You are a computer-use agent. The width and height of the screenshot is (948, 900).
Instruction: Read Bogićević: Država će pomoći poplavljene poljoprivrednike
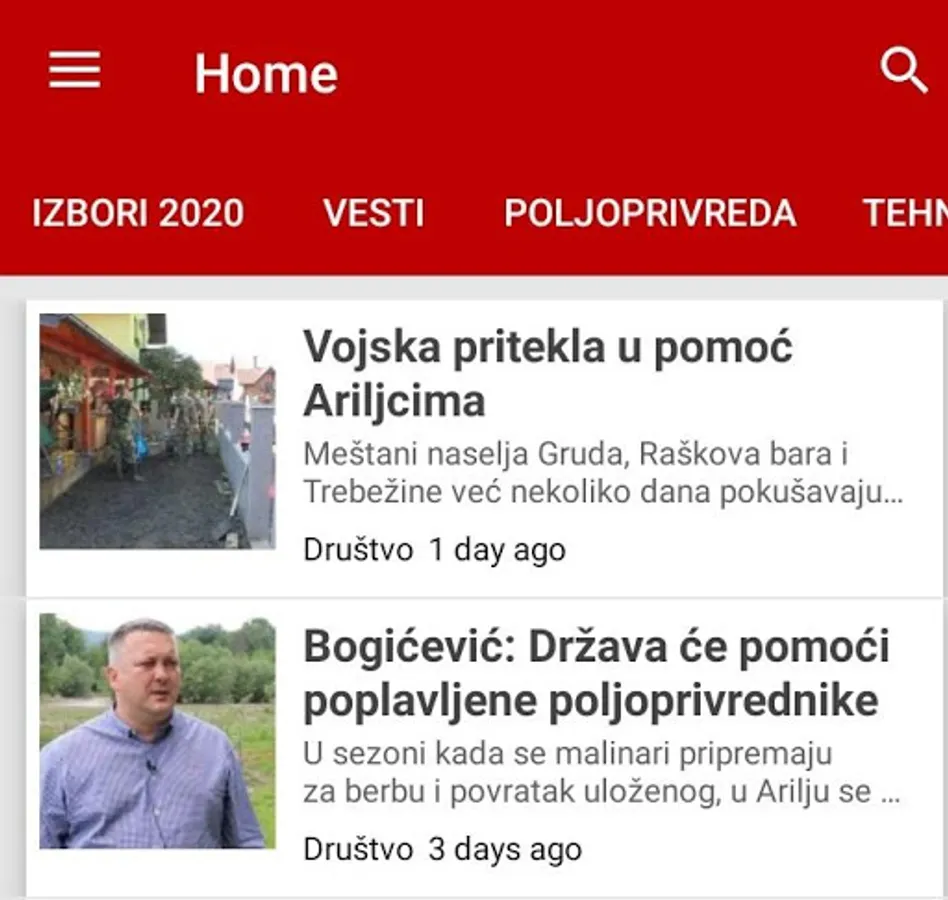(596, 674)
